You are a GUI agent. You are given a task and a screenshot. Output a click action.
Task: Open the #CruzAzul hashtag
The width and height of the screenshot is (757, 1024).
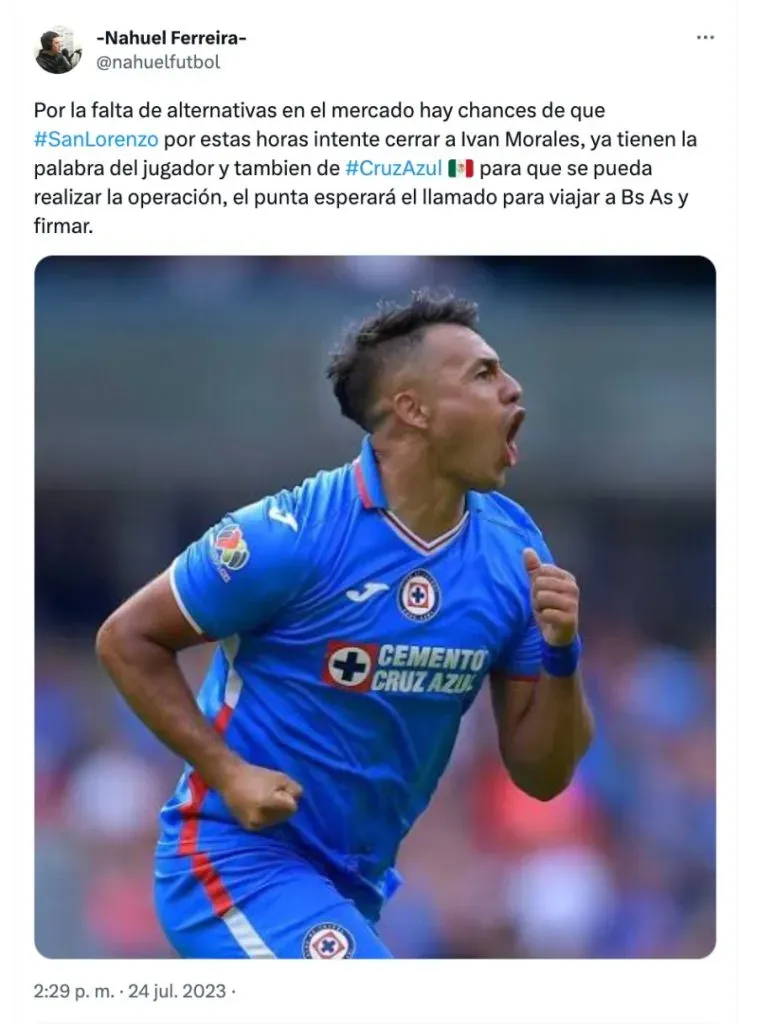[x=394, y=168]
